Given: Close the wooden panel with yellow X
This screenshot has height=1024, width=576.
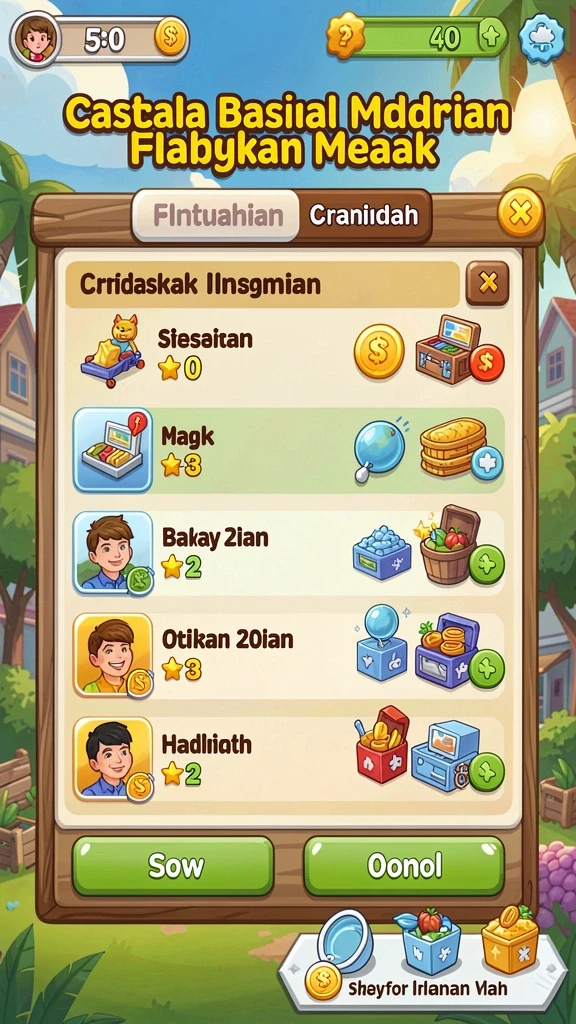Looking at the screenshot, I should (x=520, y=212).
